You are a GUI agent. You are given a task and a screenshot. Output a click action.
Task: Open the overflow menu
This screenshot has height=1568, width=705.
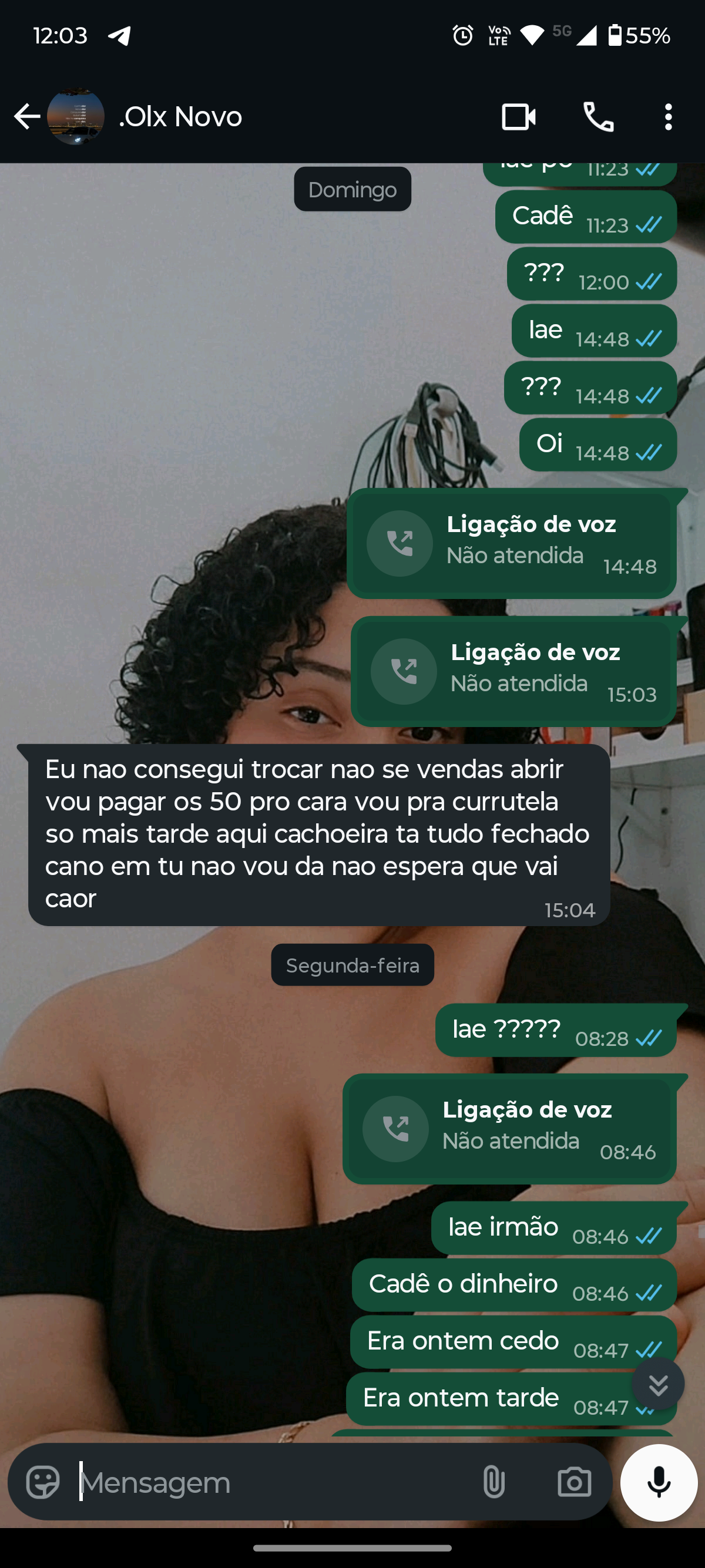tap(668, 116)
